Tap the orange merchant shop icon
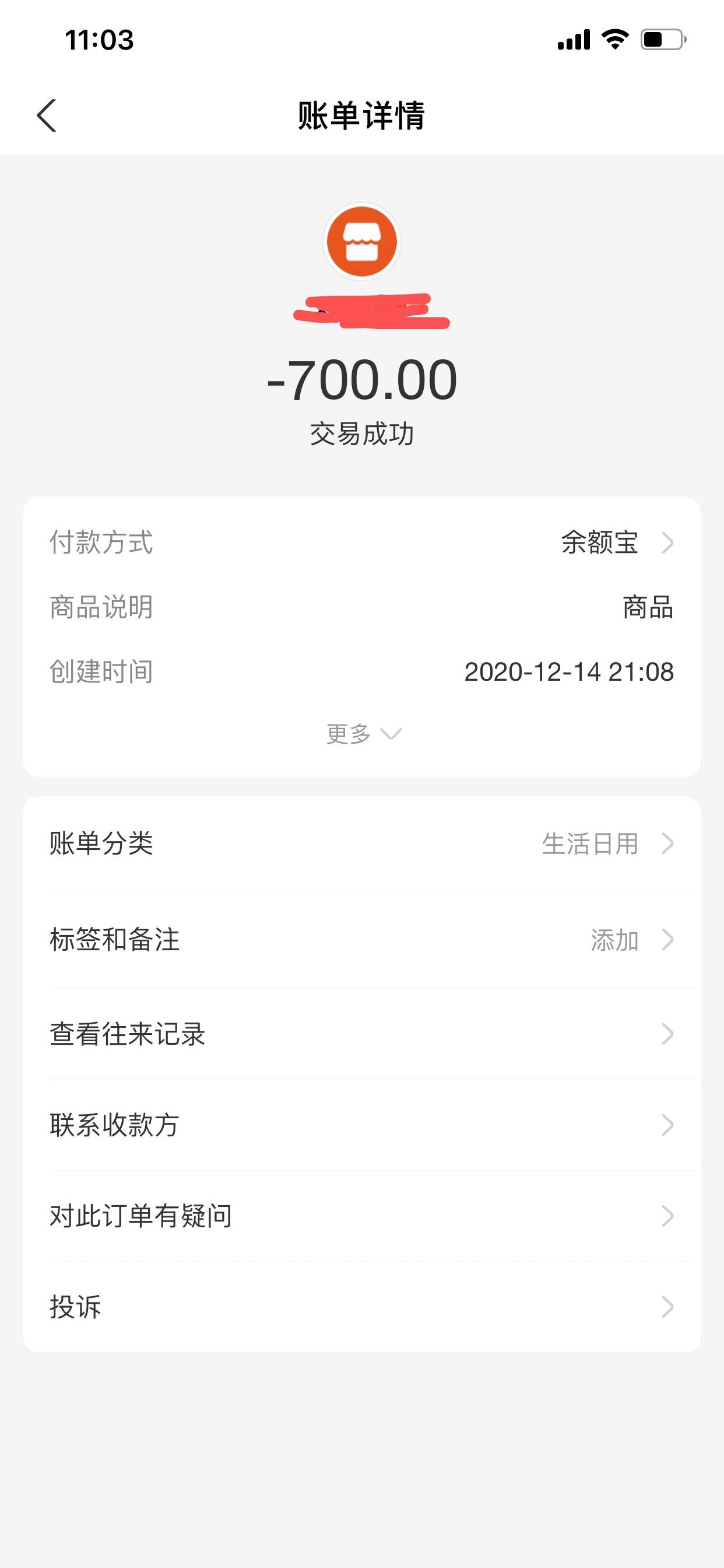The image size is (724, 1568). 362,242
